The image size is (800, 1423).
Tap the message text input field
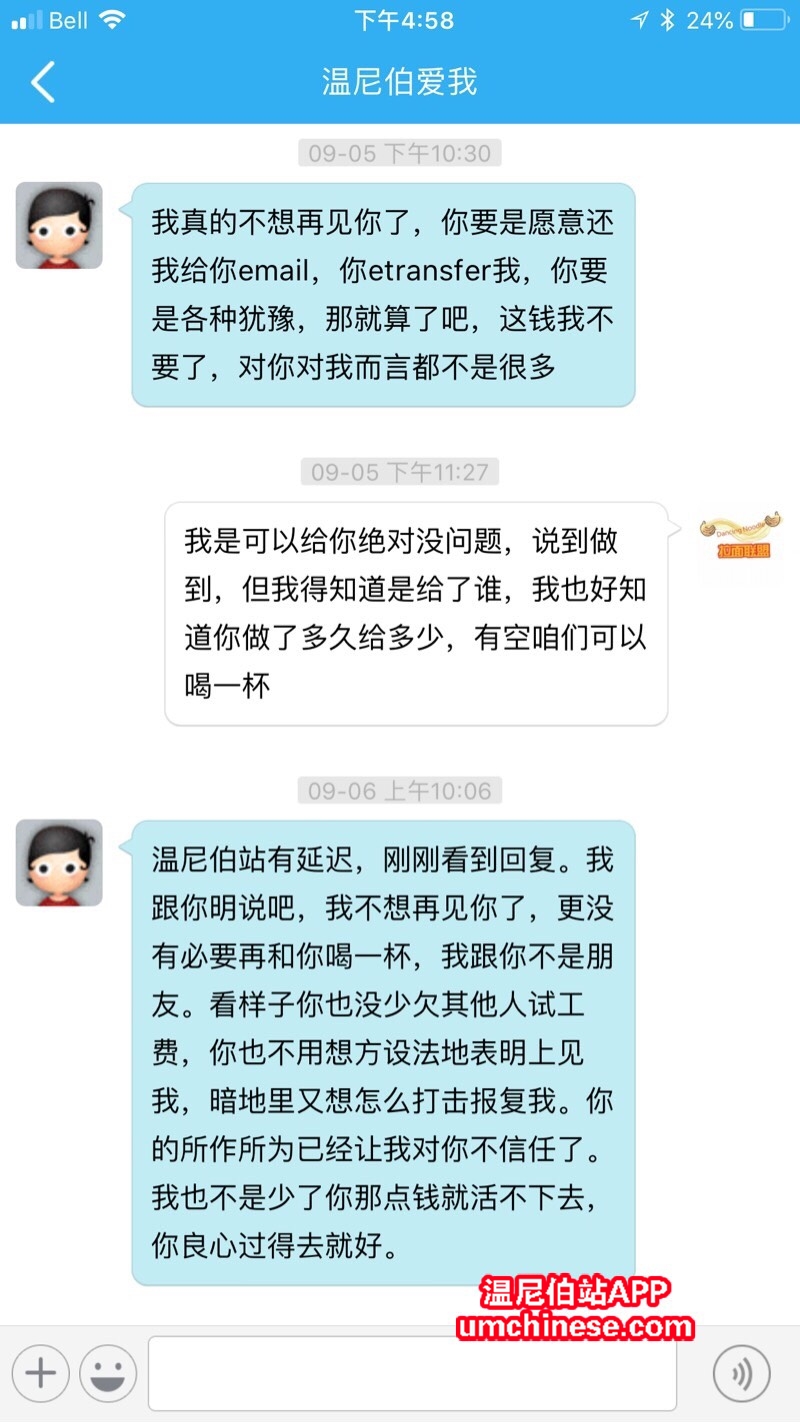412,1373
